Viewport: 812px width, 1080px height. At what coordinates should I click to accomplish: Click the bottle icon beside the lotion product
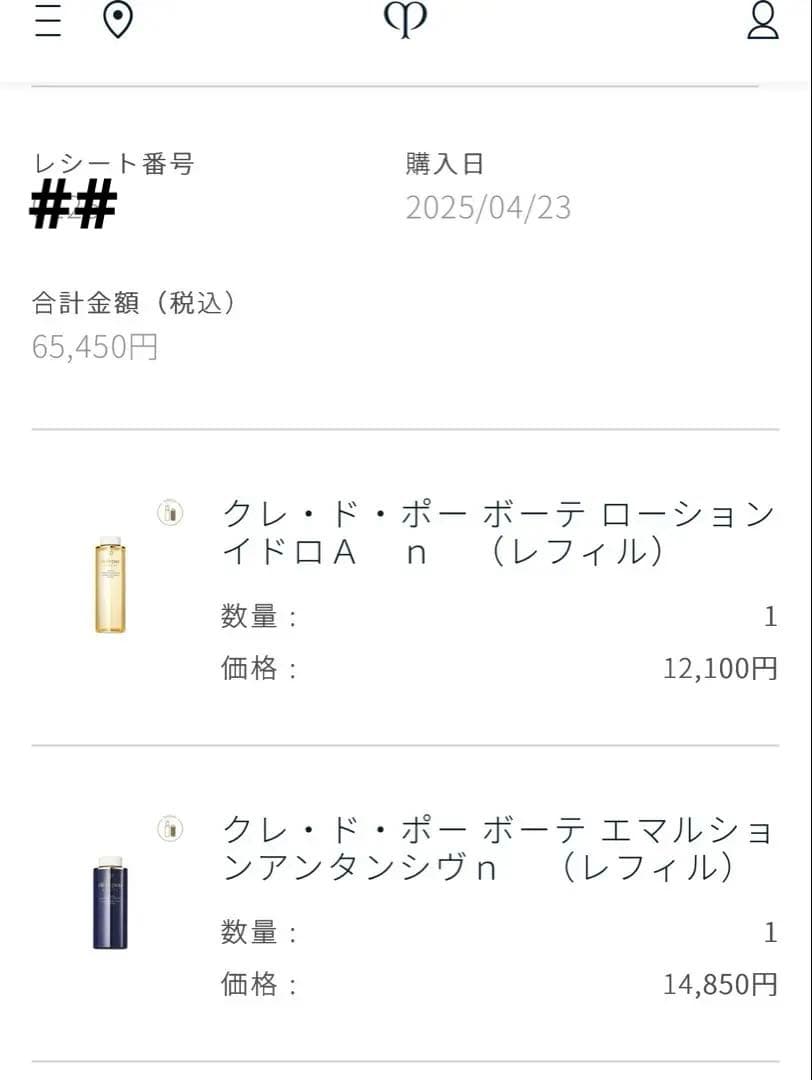pyautogui.click(x=170, y=513)
